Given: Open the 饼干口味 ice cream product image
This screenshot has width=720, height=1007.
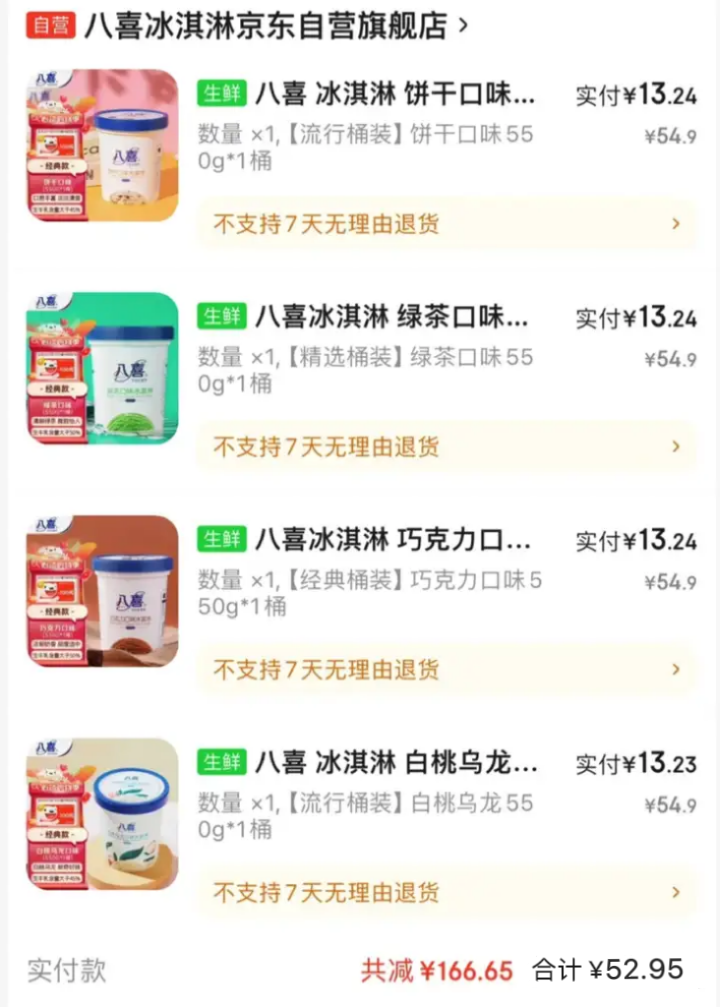Looking at the screenshot, I should click(x=102, y=145).
